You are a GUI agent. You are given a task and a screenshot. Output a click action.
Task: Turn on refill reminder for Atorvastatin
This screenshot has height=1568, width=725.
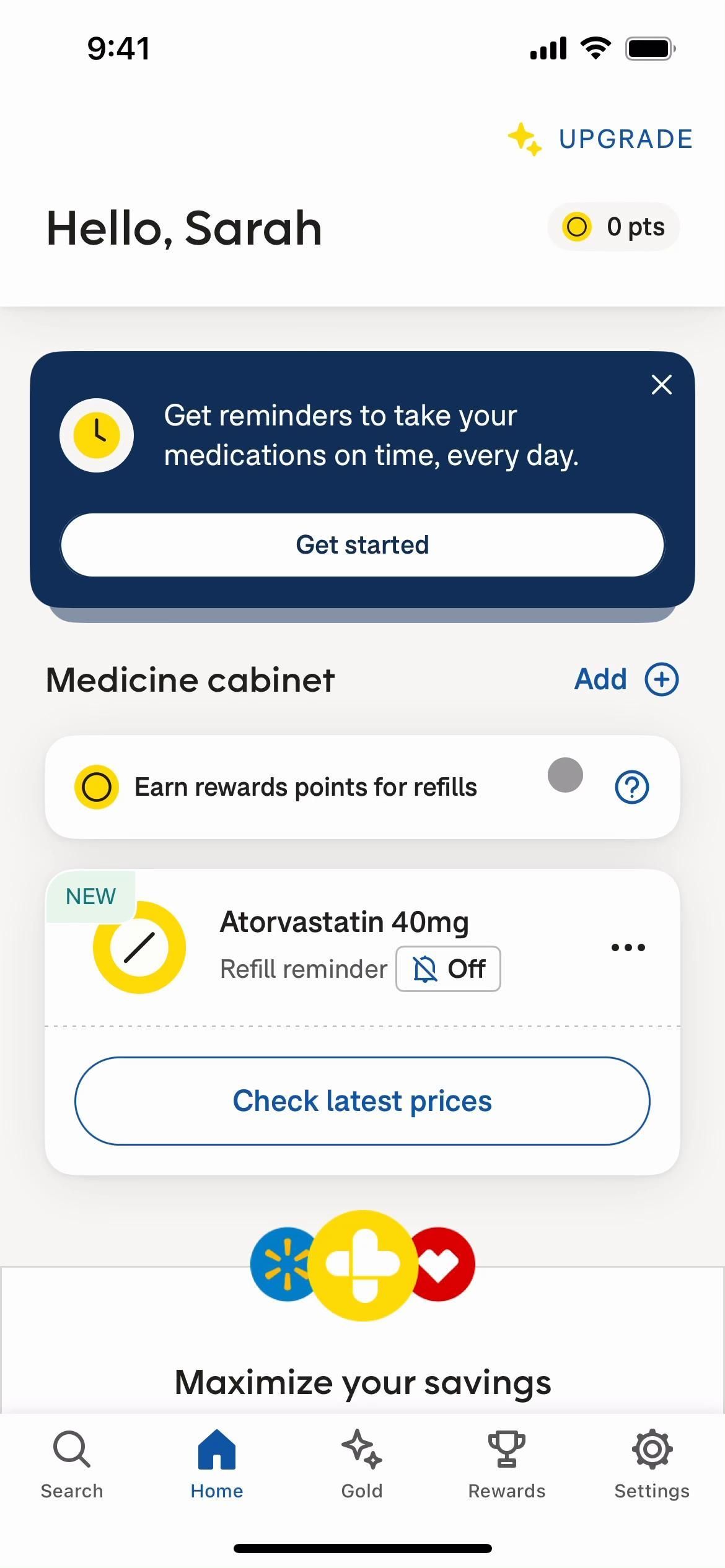coord(448,969)
